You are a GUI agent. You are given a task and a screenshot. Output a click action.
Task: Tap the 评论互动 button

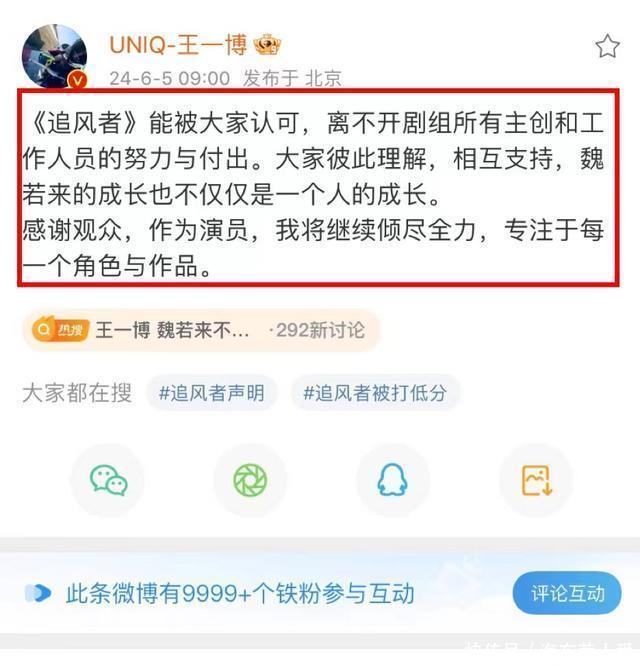click(567, 593)
